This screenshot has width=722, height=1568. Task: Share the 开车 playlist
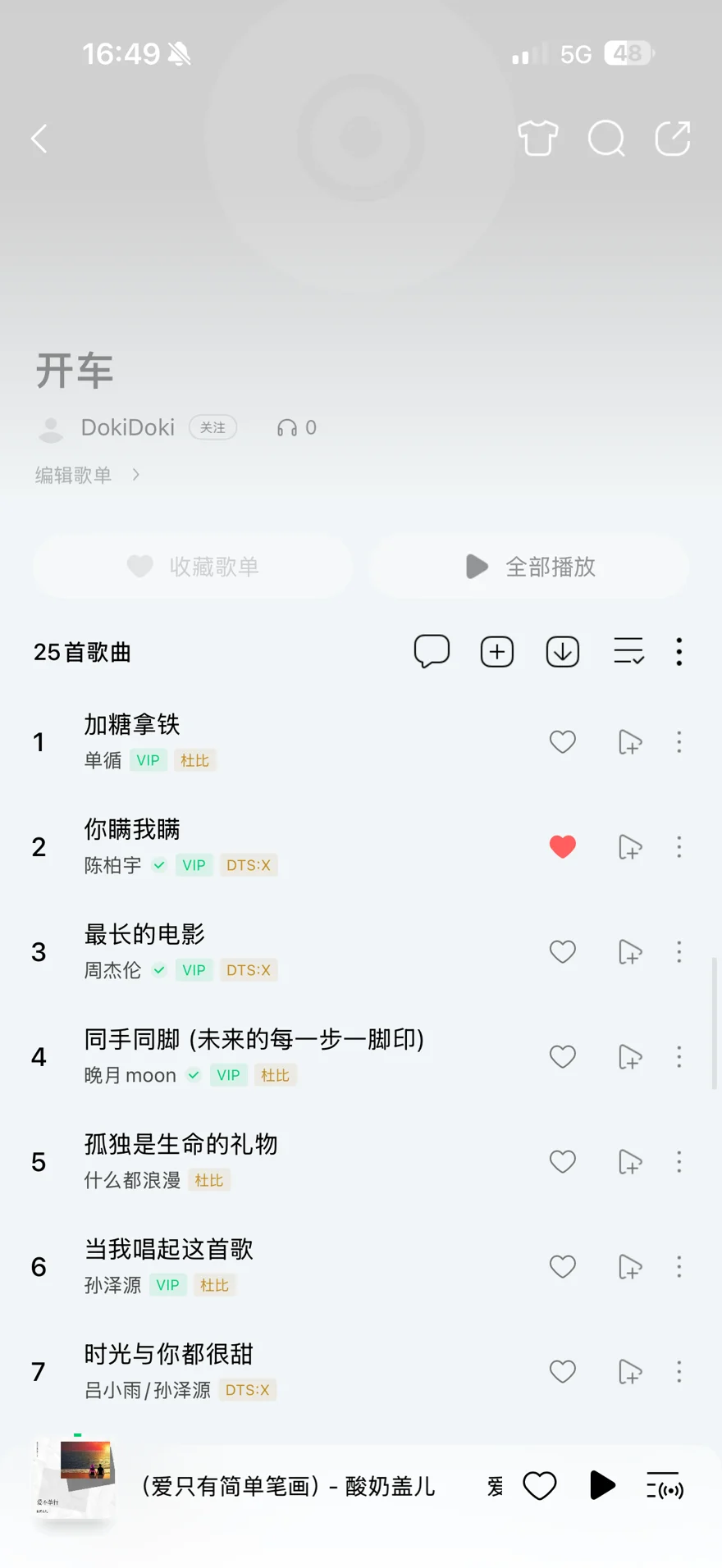click(x=673, y=139)
